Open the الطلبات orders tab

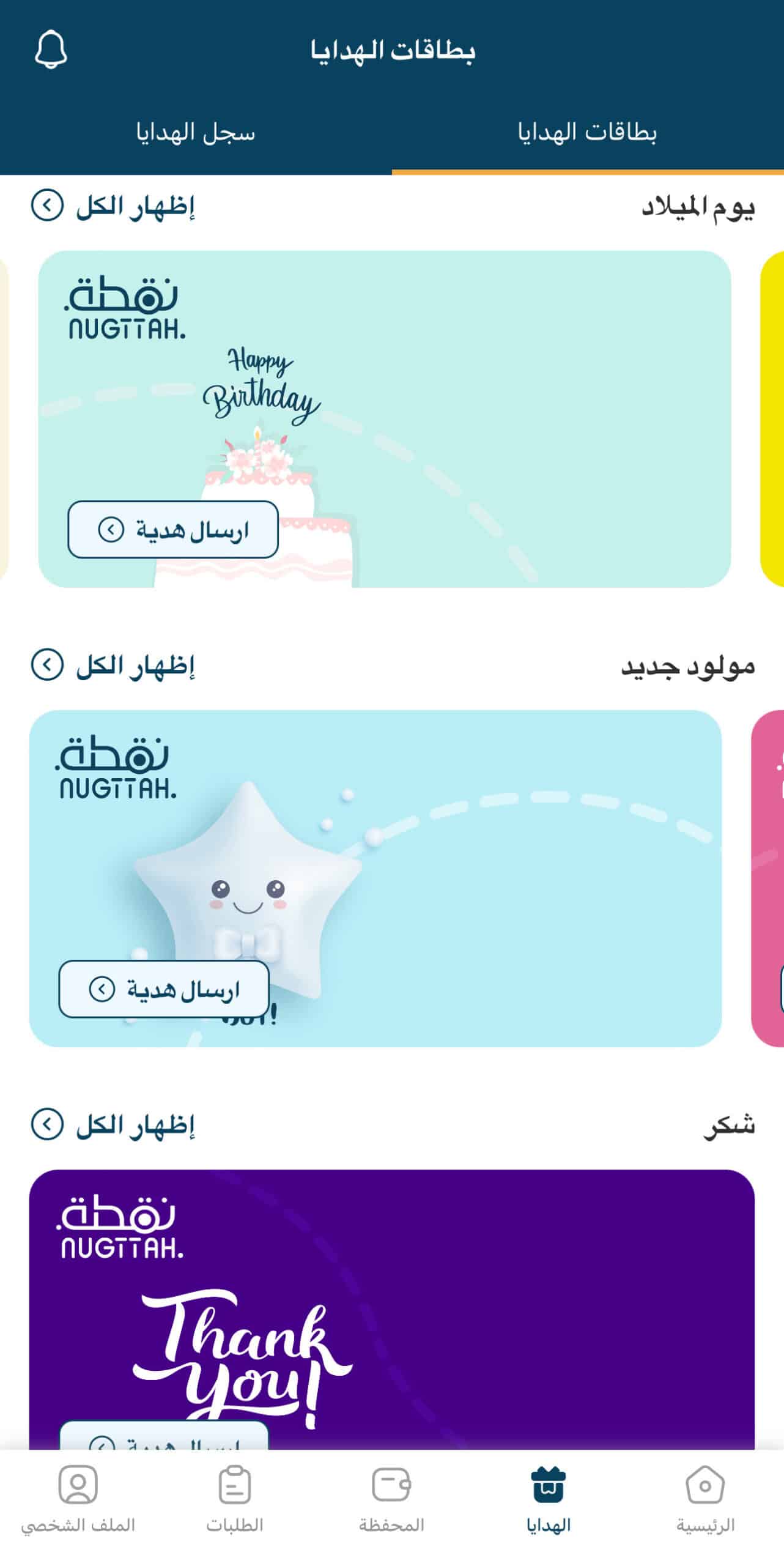click(235, 1499)
